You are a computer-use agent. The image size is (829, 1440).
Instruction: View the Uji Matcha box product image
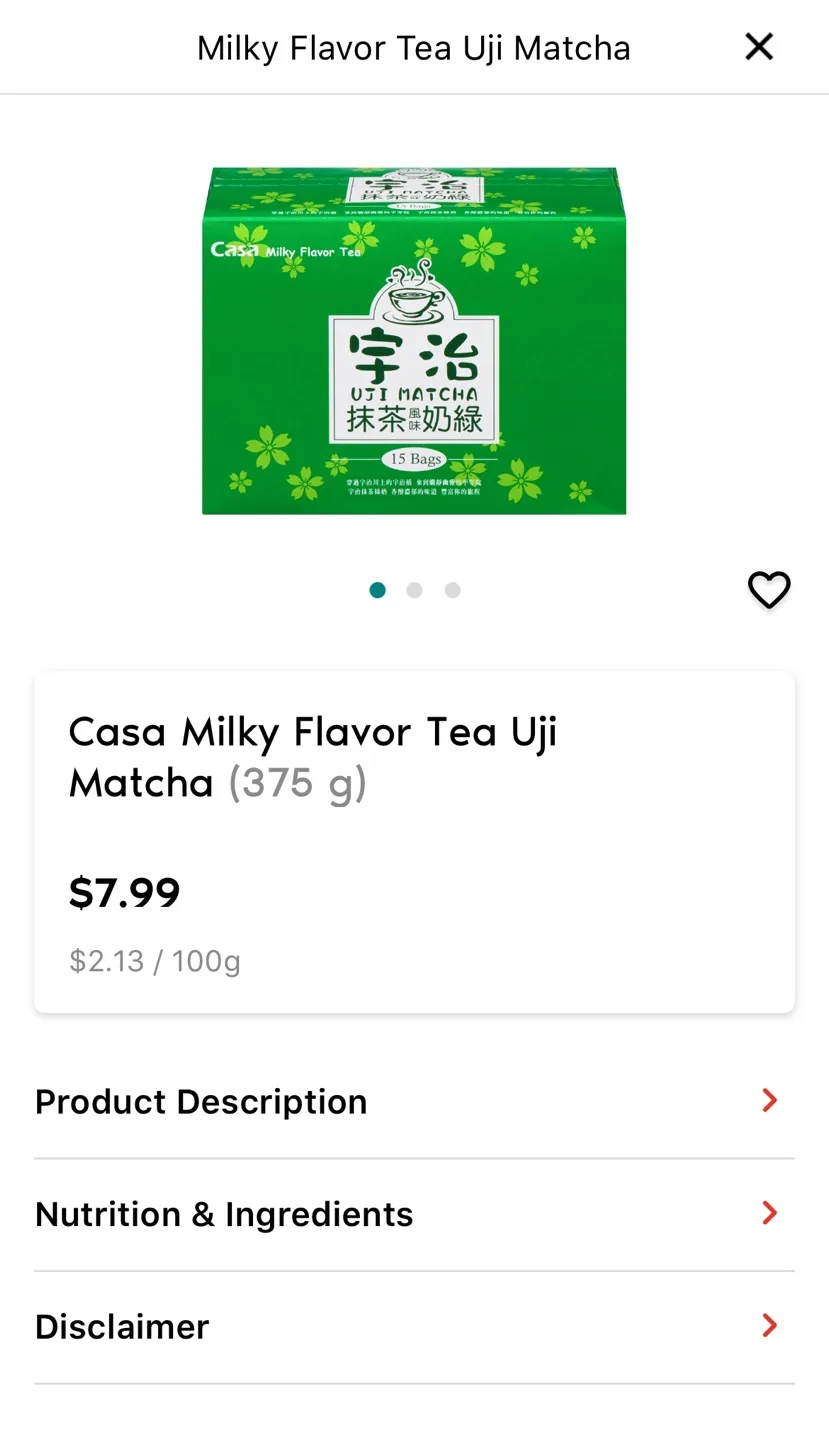[413, 340]
